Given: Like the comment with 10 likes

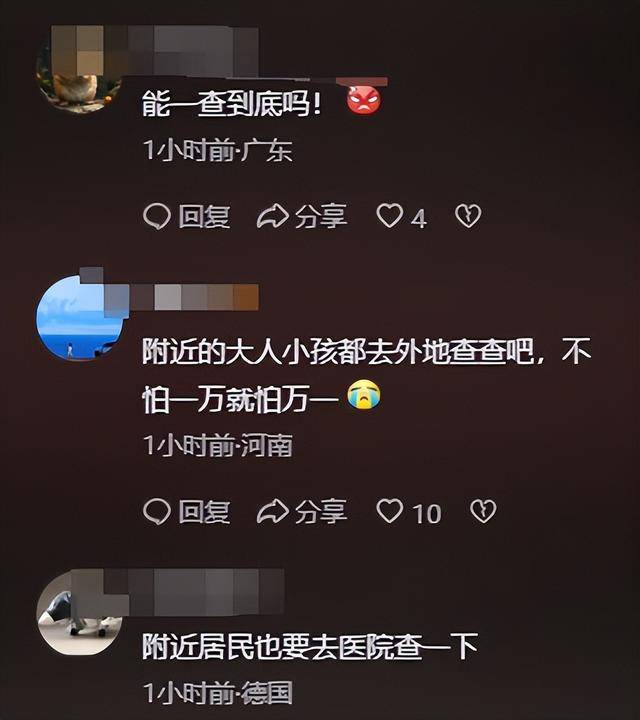Looking at the screenshot, I should tap(389, 512).
